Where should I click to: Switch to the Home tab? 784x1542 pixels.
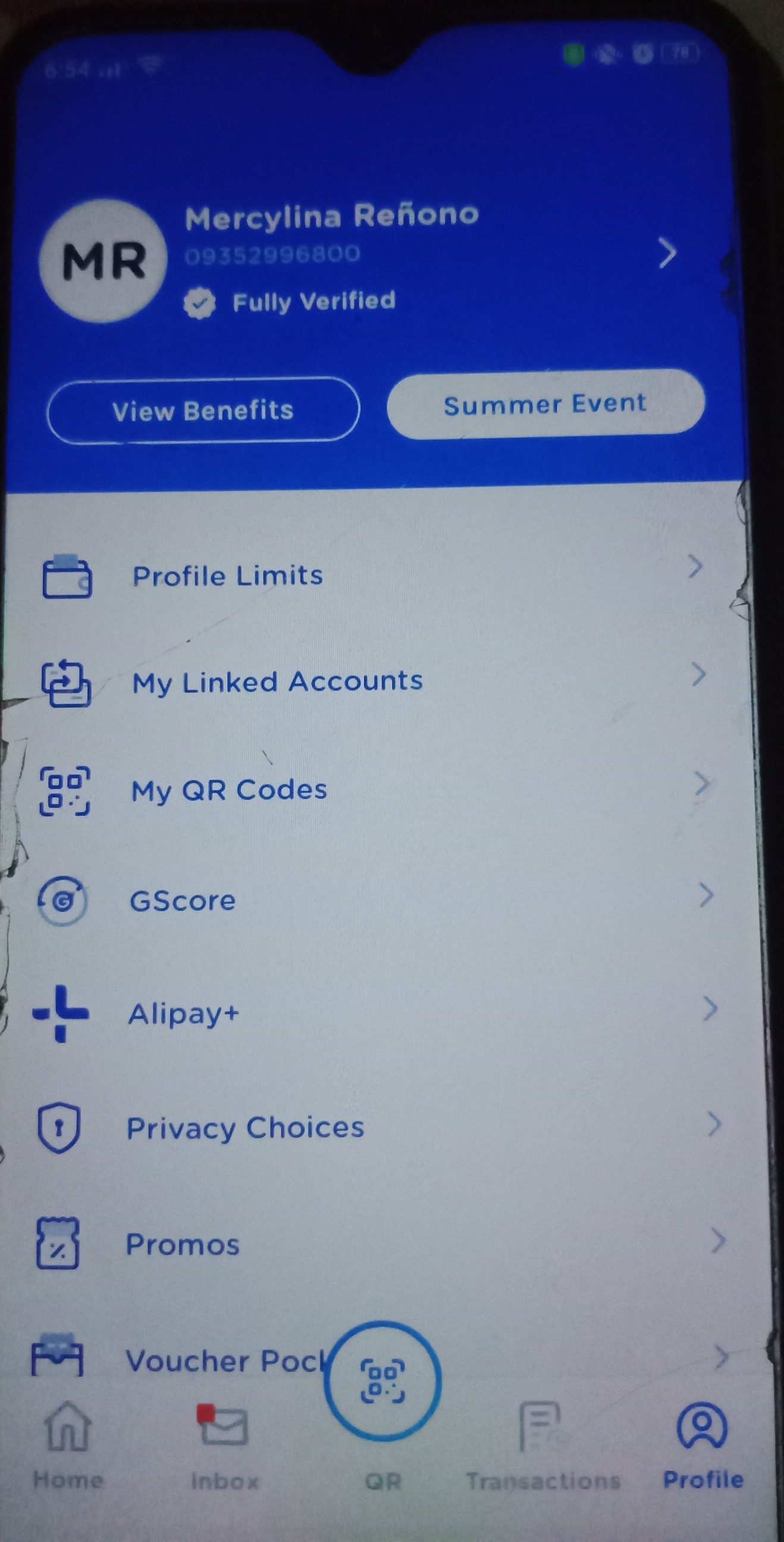pyautogui.click(x=68, y=1444)
